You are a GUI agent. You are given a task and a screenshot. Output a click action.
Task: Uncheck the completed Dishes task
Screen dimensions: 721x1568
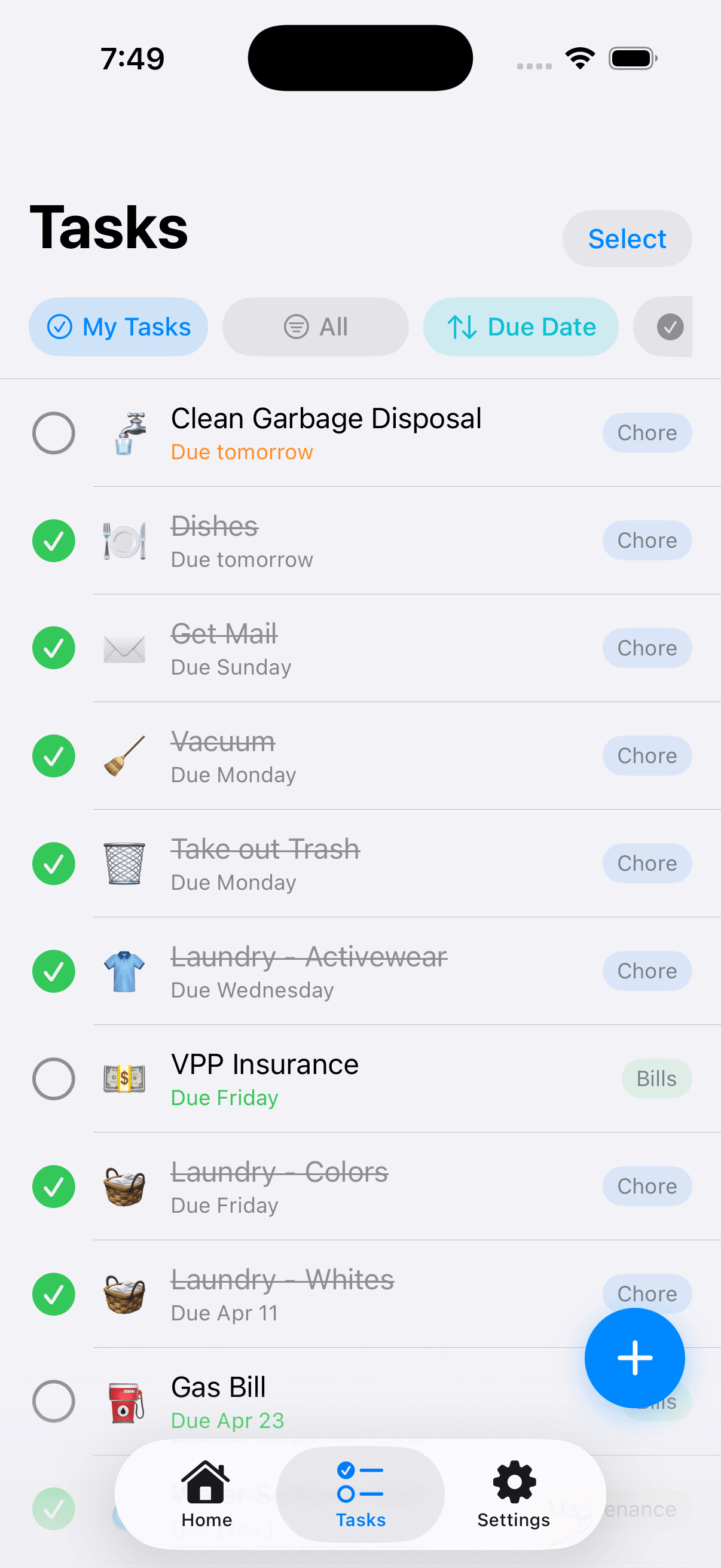(54, 541)
